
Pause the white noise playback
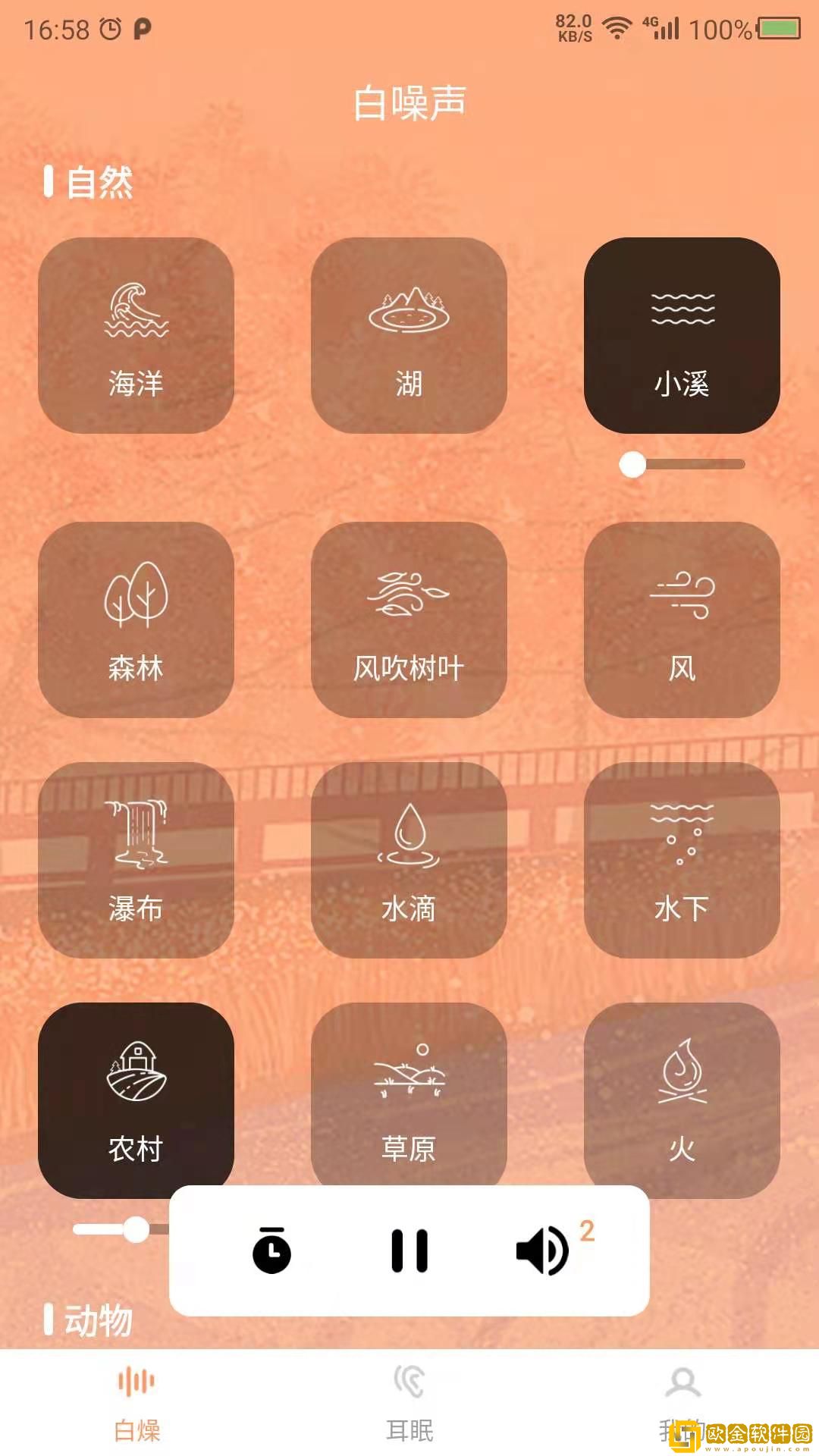coord(409,1250)
